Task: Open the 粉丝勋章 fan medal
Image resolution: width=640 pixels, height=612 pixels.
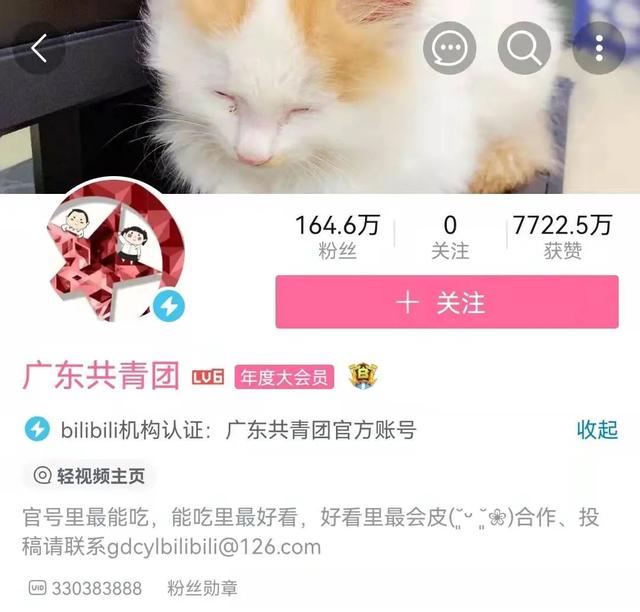Action: (x=202, y=588)
